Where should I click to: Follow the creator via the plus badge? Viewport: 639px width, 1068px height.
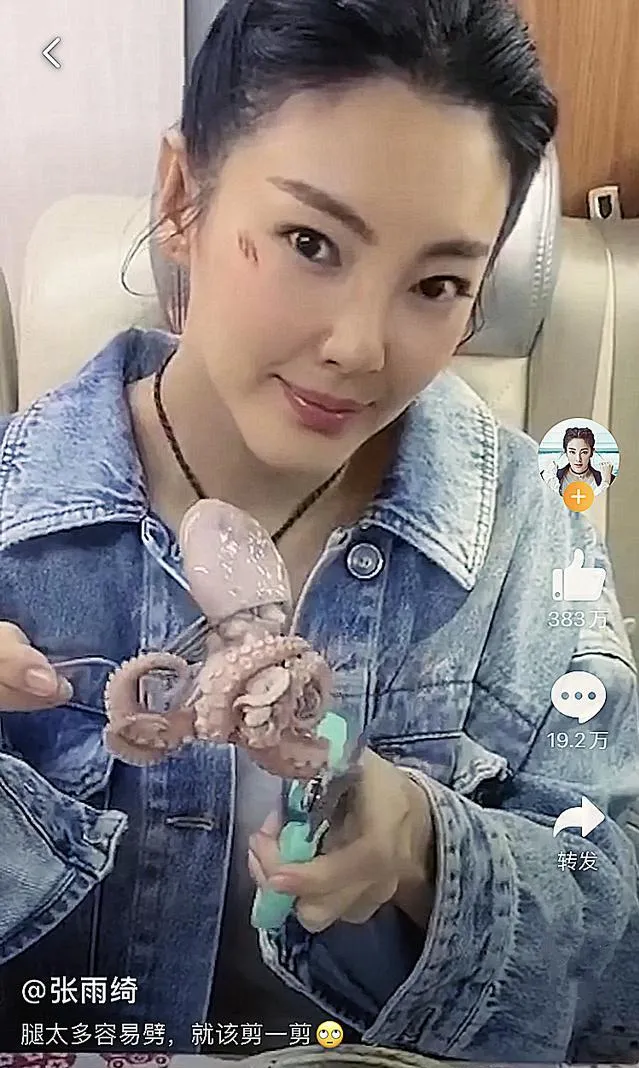(578, 497)
